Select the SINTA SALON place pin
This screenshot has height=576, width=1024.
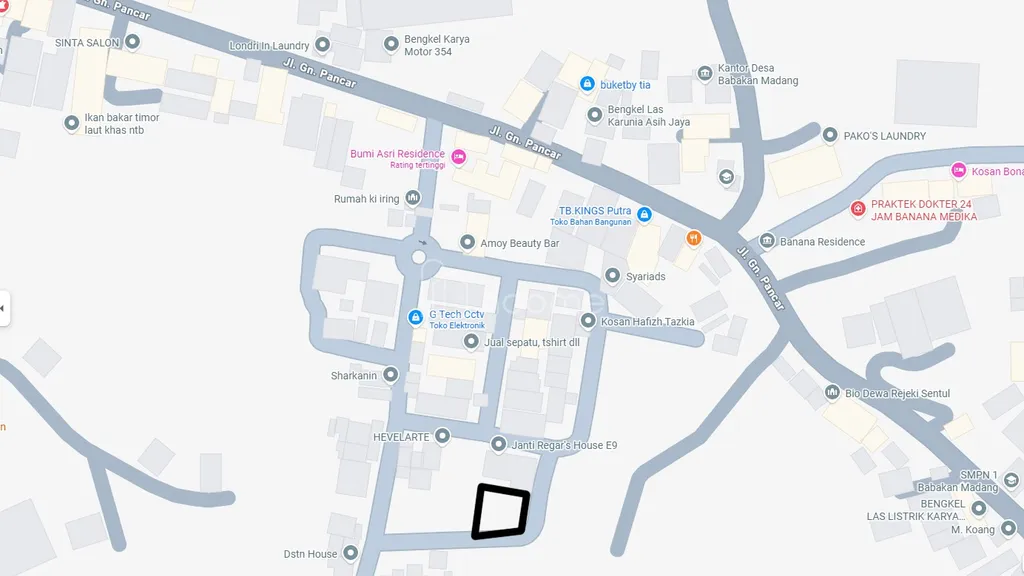pos(133,42)
